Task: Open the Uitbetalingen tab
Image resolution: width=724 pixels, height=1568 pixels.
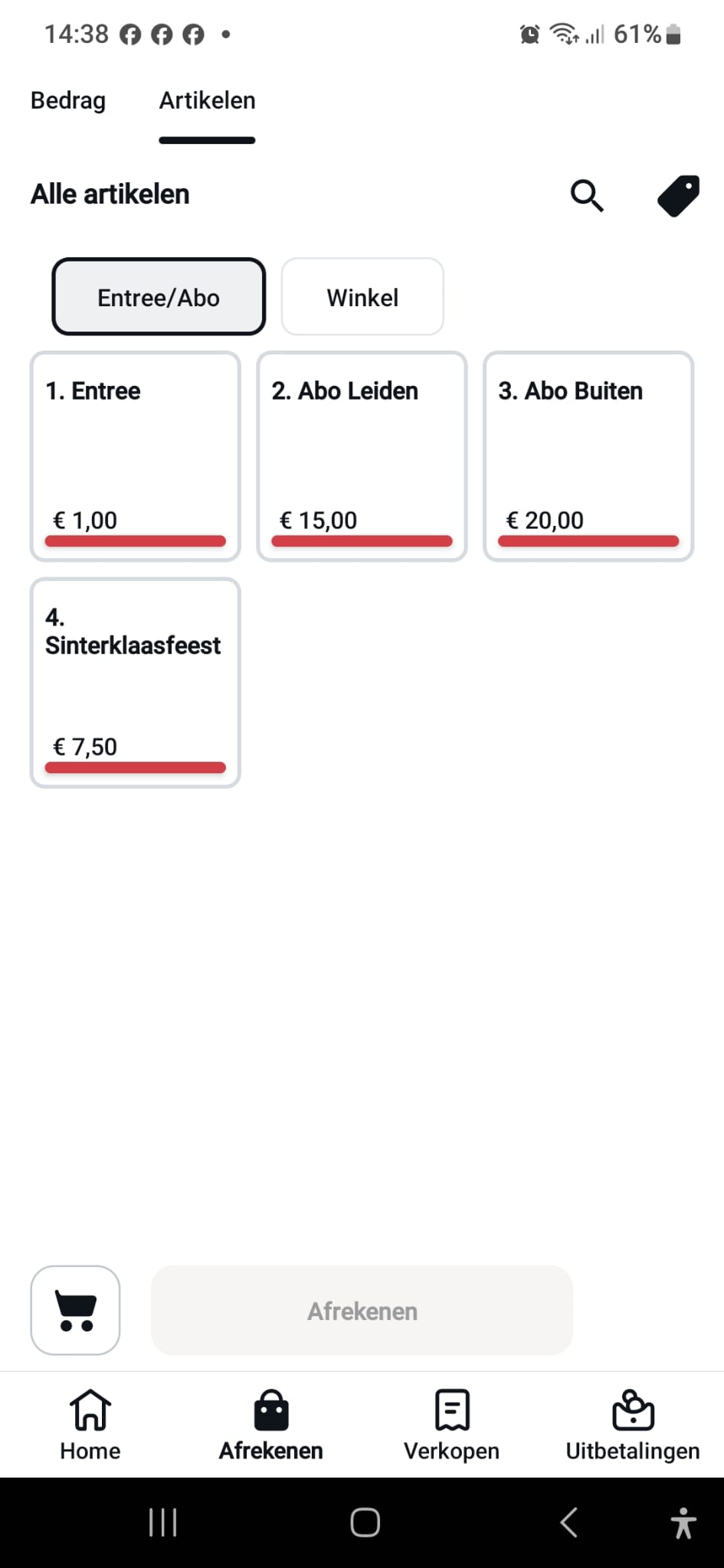Action: pos(633,1425)
